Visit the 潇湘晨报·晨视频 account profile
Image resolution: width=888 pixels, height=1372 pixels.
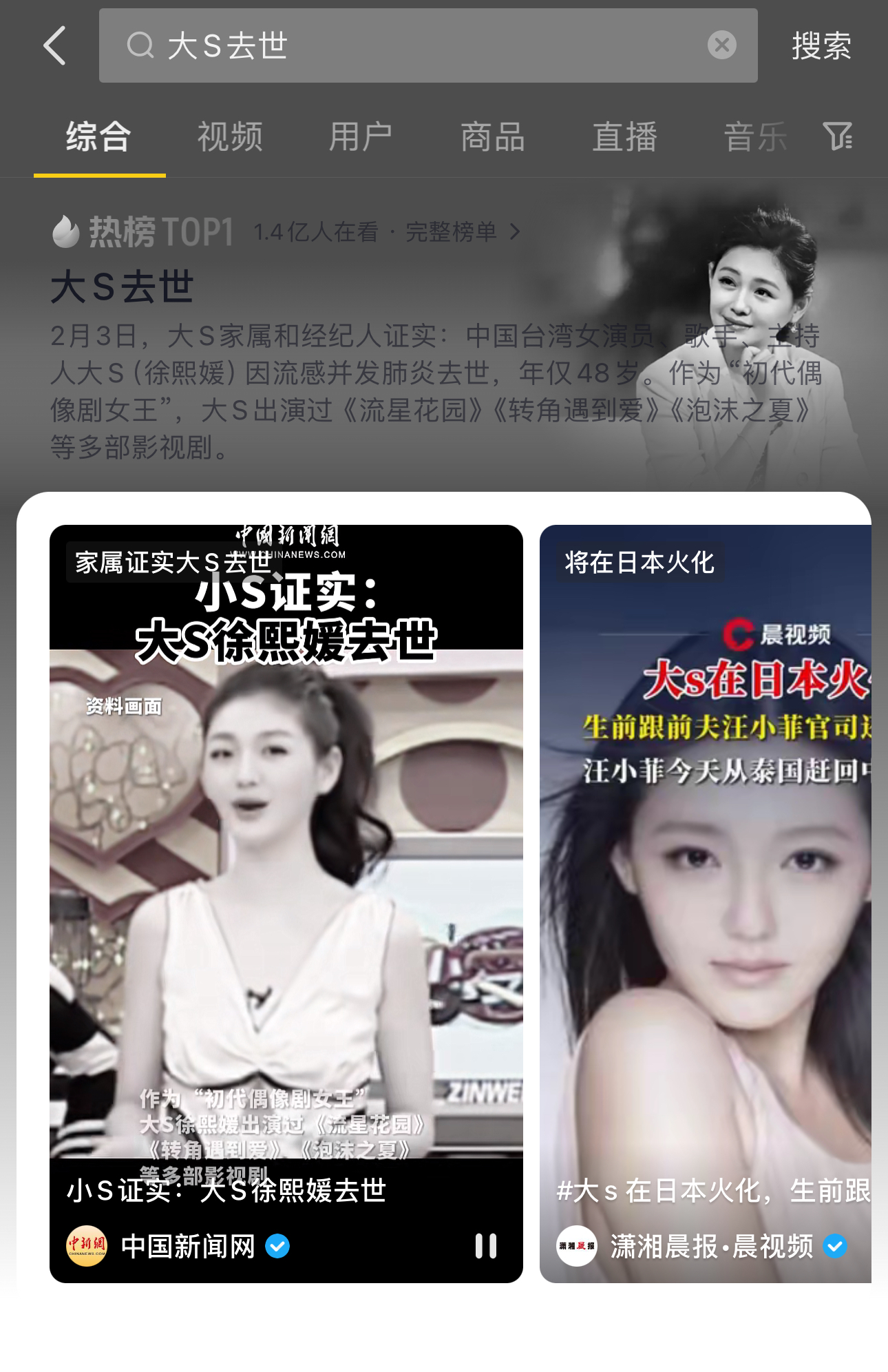710,1246
